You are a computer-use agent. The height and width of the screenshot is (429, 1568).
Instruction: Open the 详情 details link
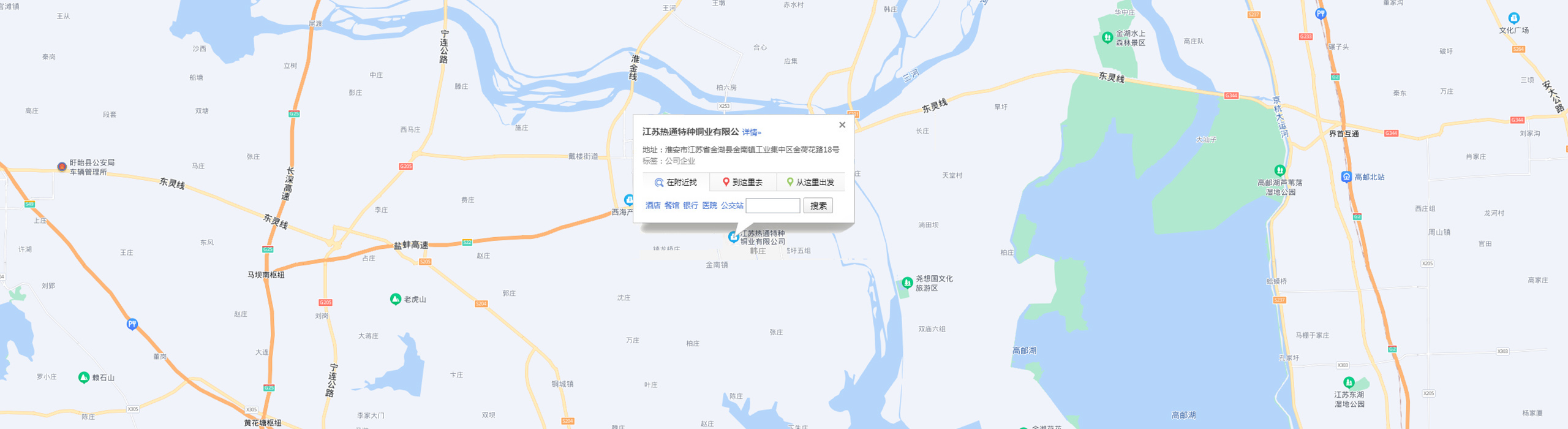[752, 132]
